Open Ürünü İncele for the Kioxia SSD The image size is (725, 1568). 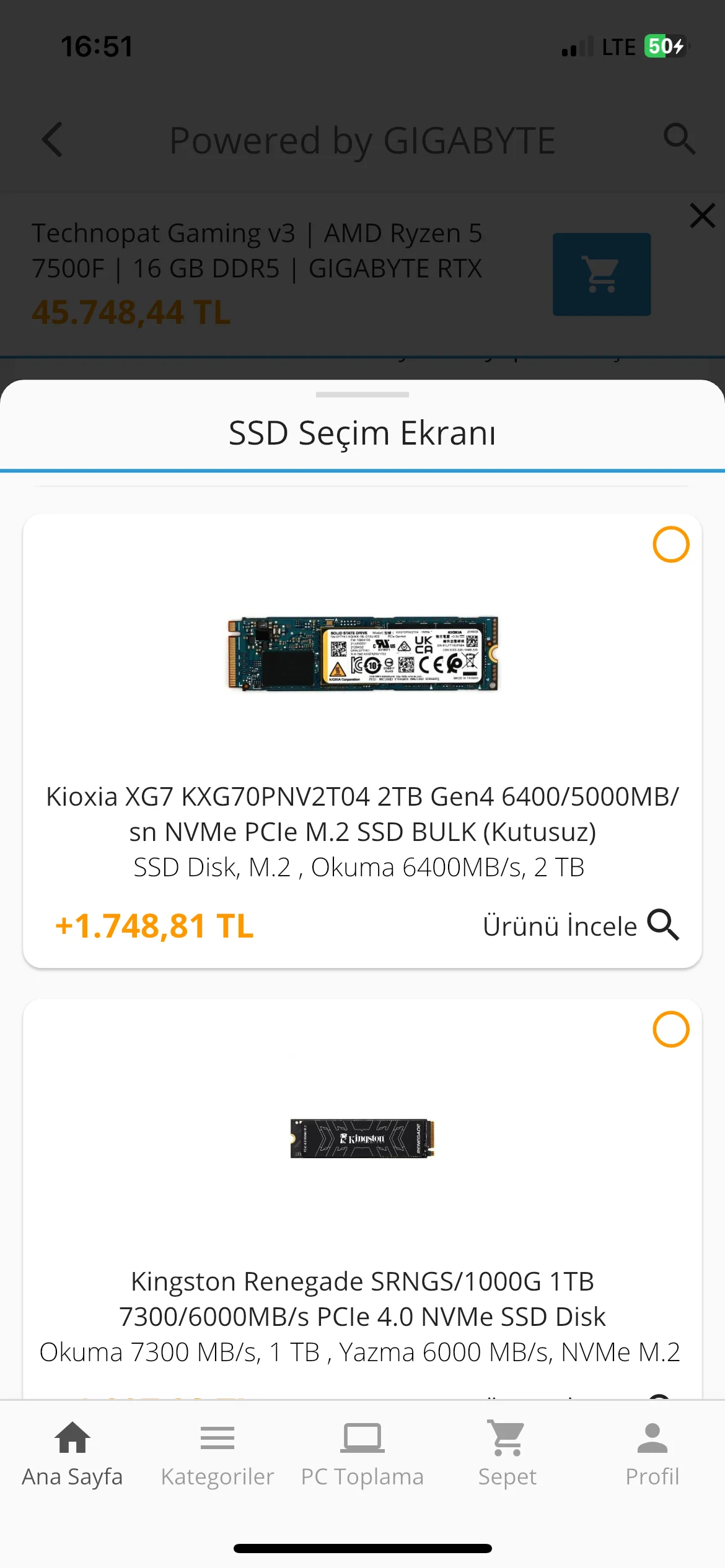pos(581,926)
